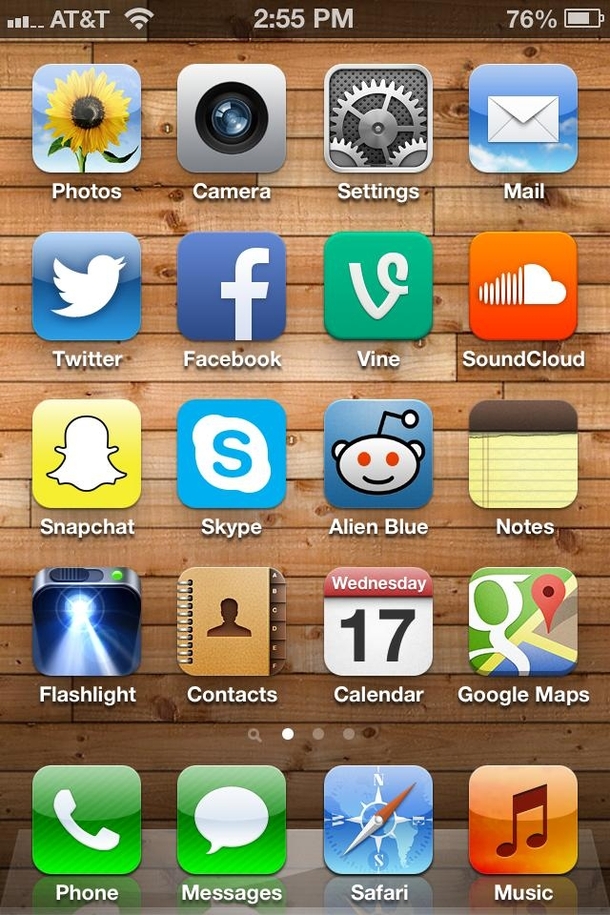The width and height of the screenshot is (610, 915).
Task: Open Contacts
Action: click(231, 622)
